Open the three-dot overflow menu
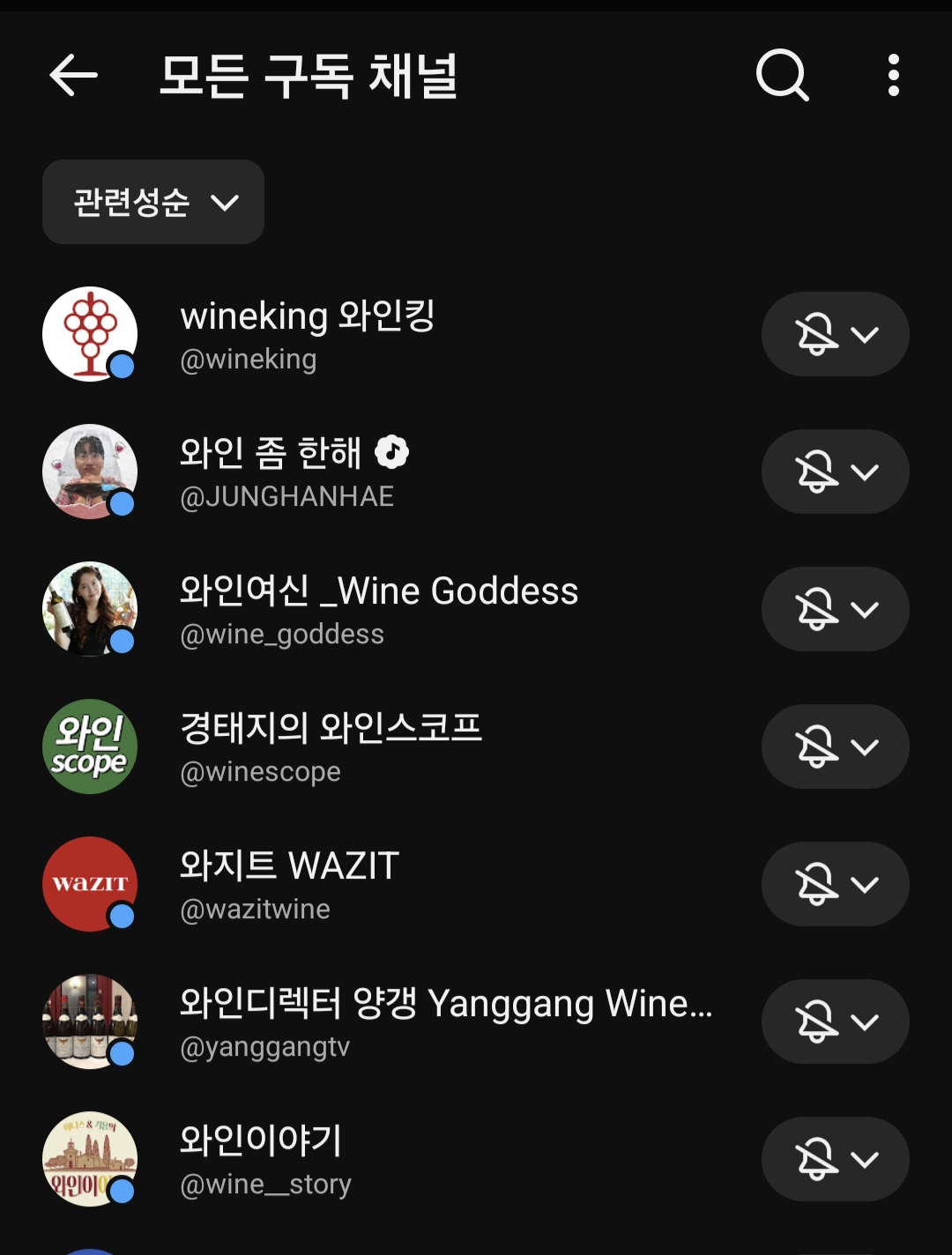 tap(893, 75)
